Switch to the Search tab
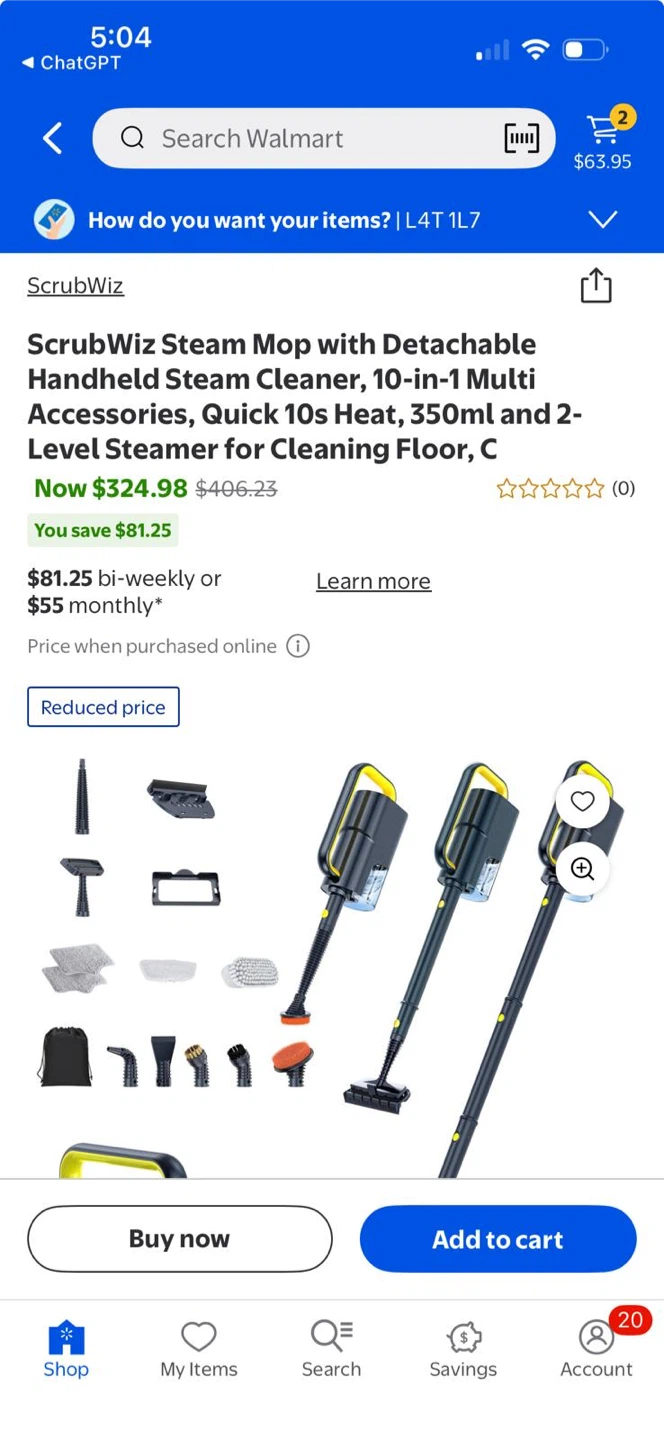The image size is (664, 1440). click(331, 1349)
